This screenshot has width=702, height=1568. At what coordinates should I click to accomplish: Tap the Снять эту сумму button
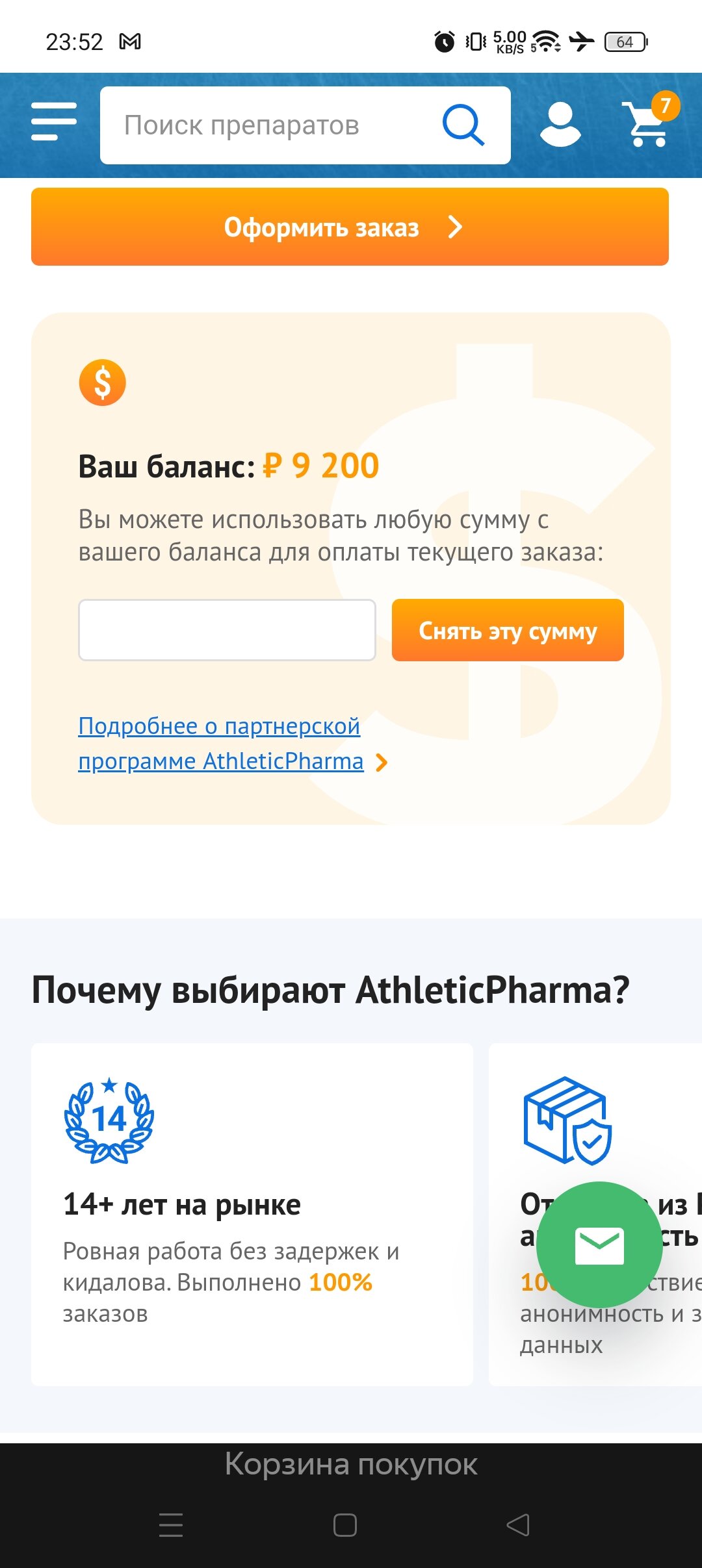tap(508, 630)
